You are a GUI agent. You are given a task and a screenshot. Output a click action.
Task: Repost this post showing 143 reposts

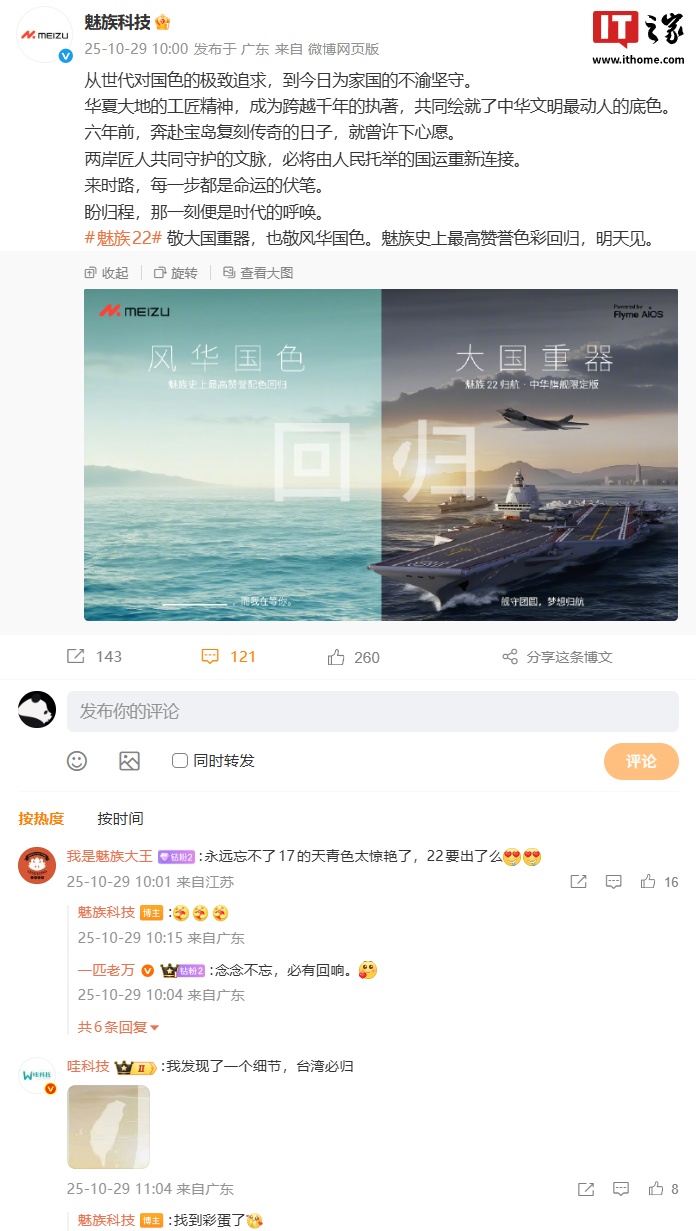[94, 657]
